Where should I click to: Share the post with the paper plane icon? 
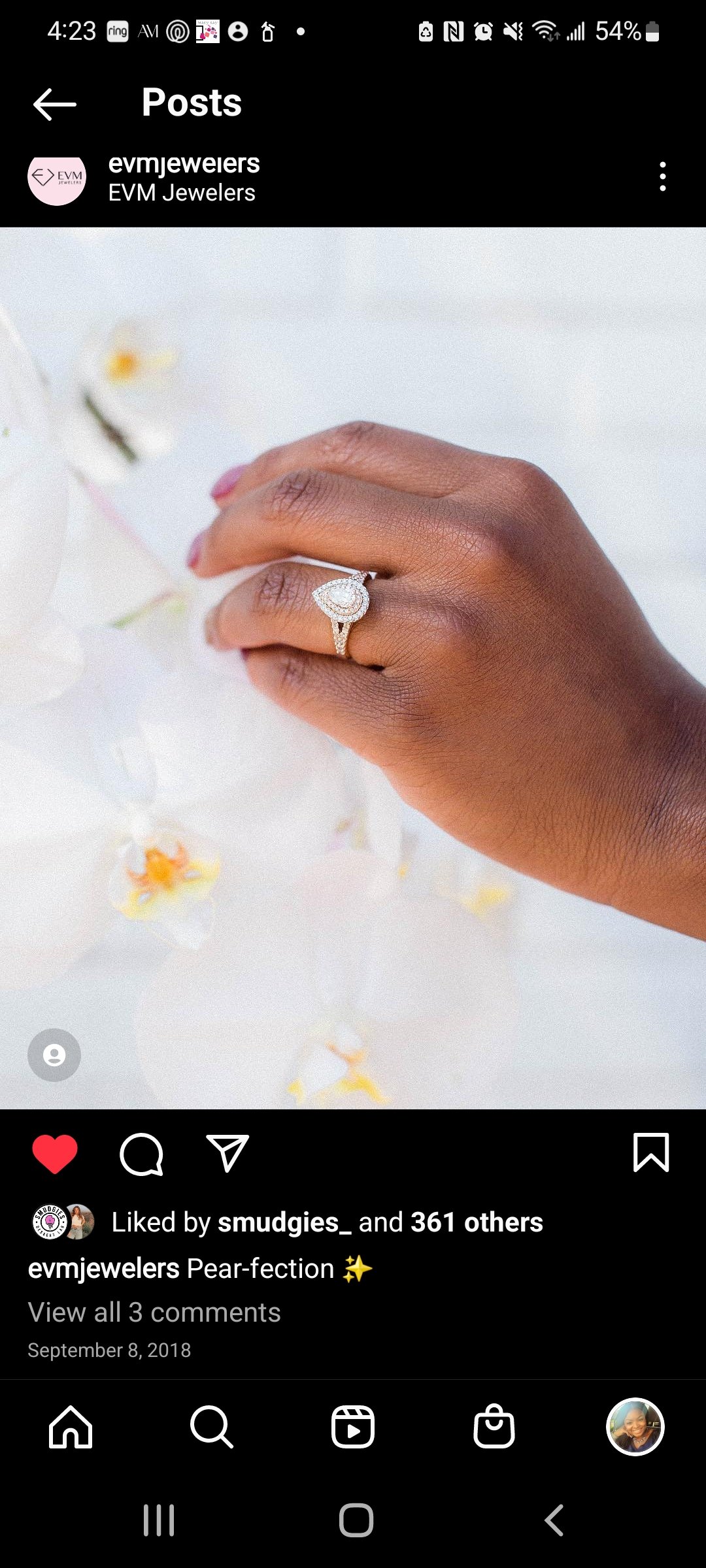pos(227,1153)
